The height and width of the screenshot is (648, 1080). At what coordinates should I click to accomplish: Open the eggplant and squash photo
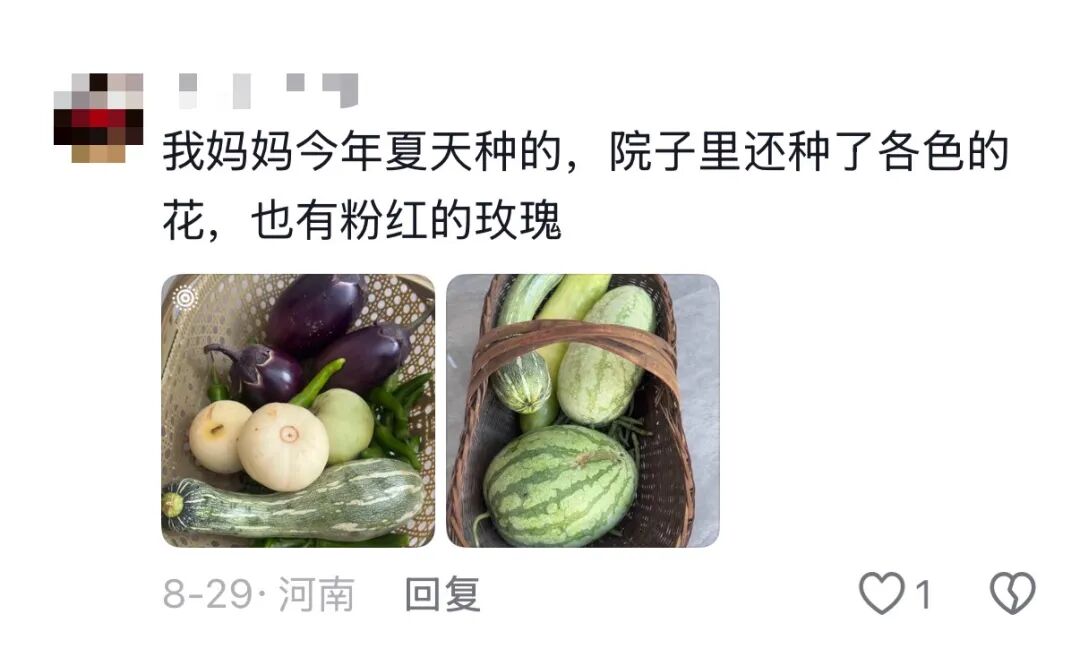[x=298, y=410]
